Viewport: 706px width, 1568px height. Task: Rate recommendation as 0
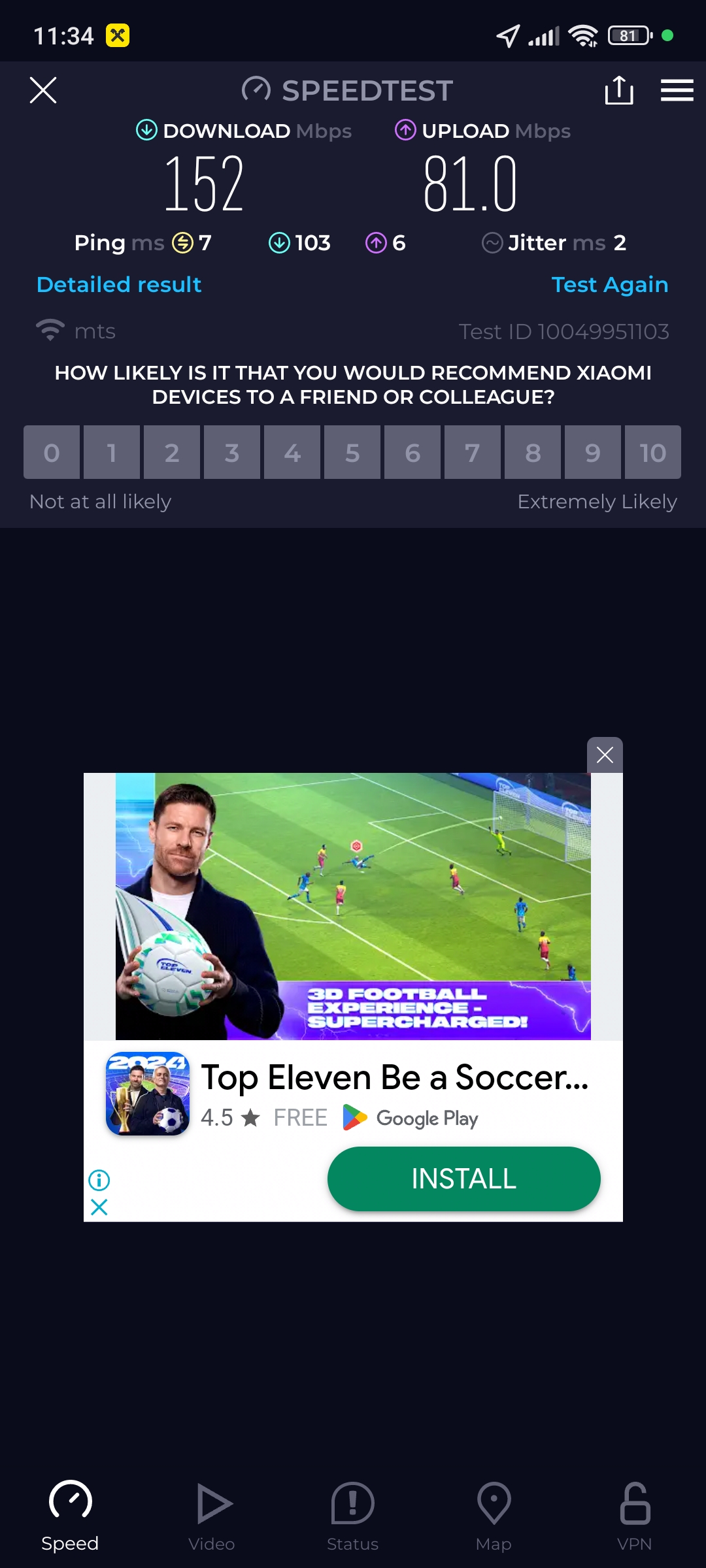(52, 453)
